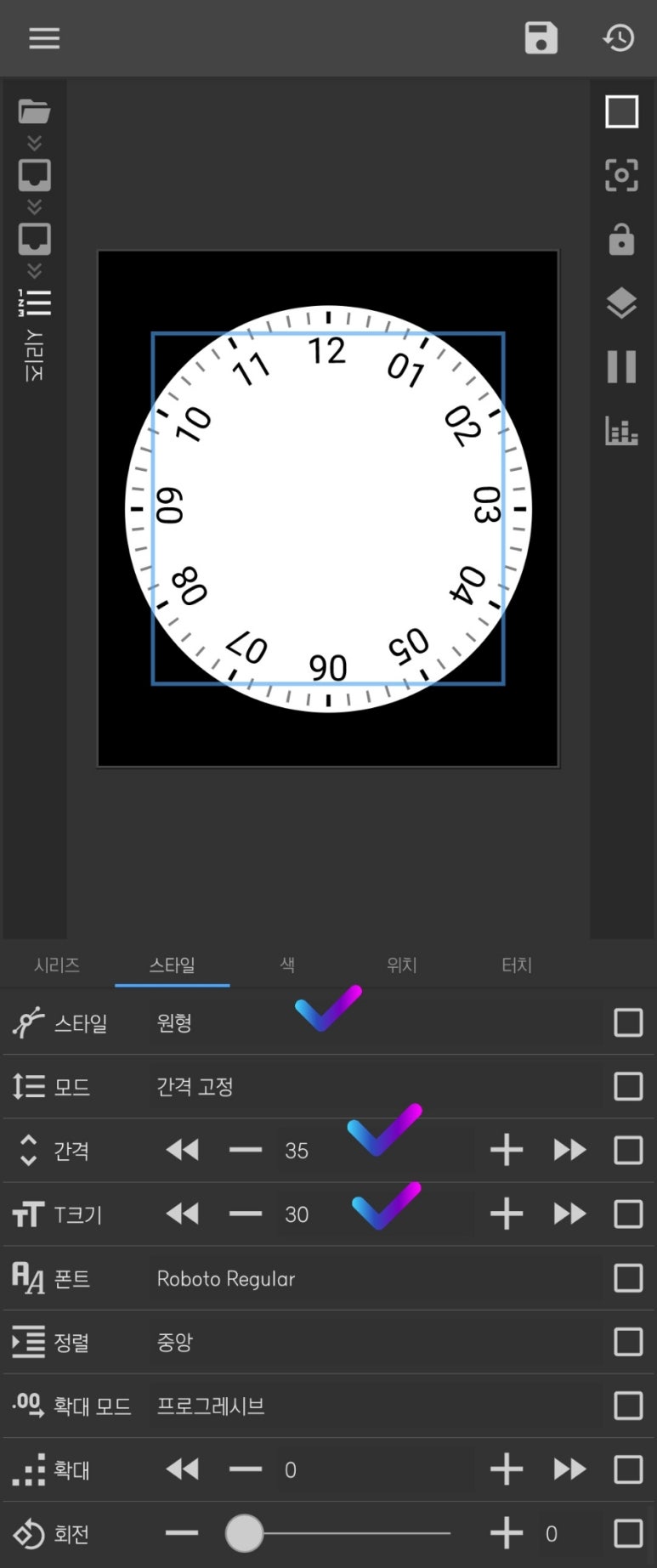
Task: Switch to the 위치 tab
Action: point(401,965)
